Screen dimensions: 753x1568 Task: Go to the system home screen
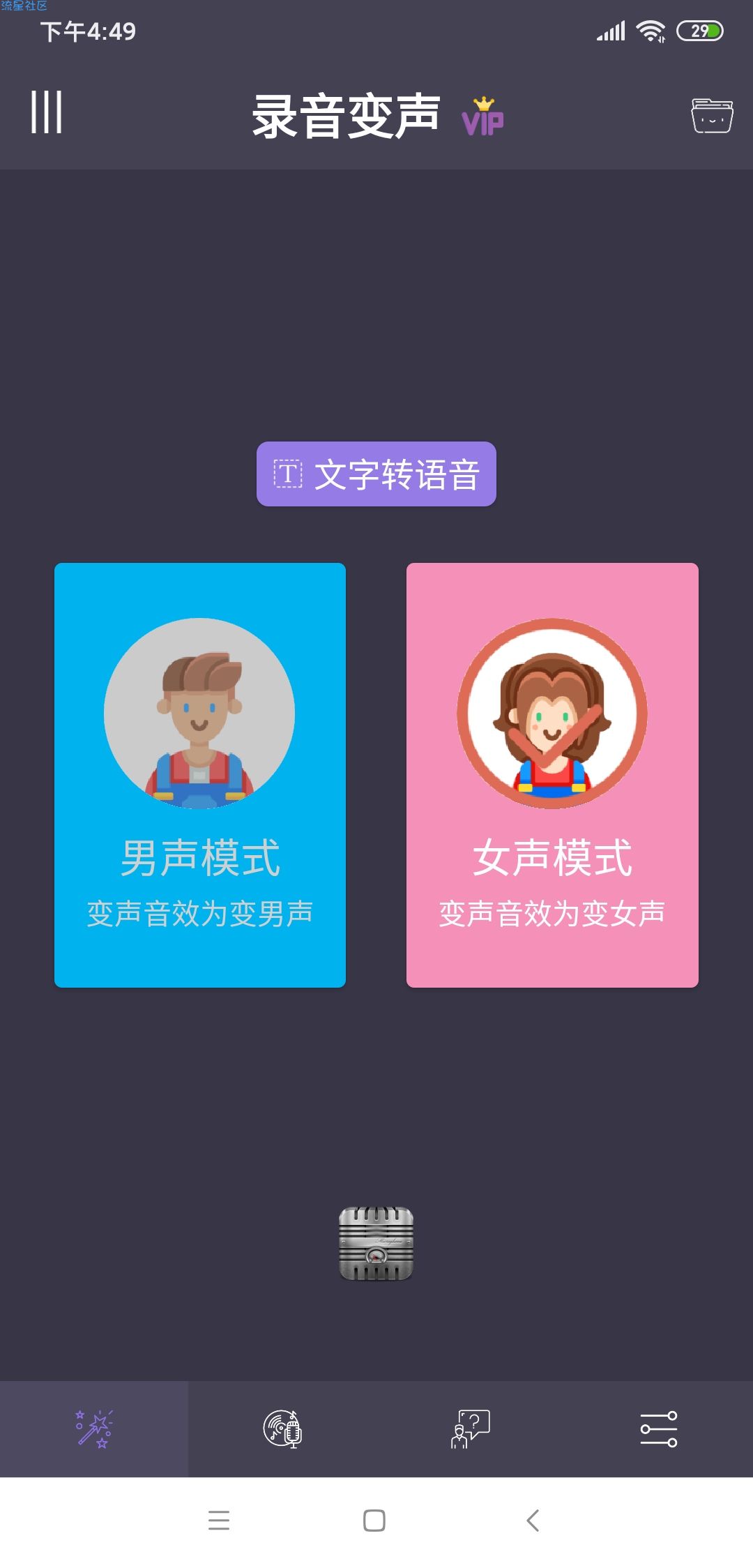tap(374, 1521)
